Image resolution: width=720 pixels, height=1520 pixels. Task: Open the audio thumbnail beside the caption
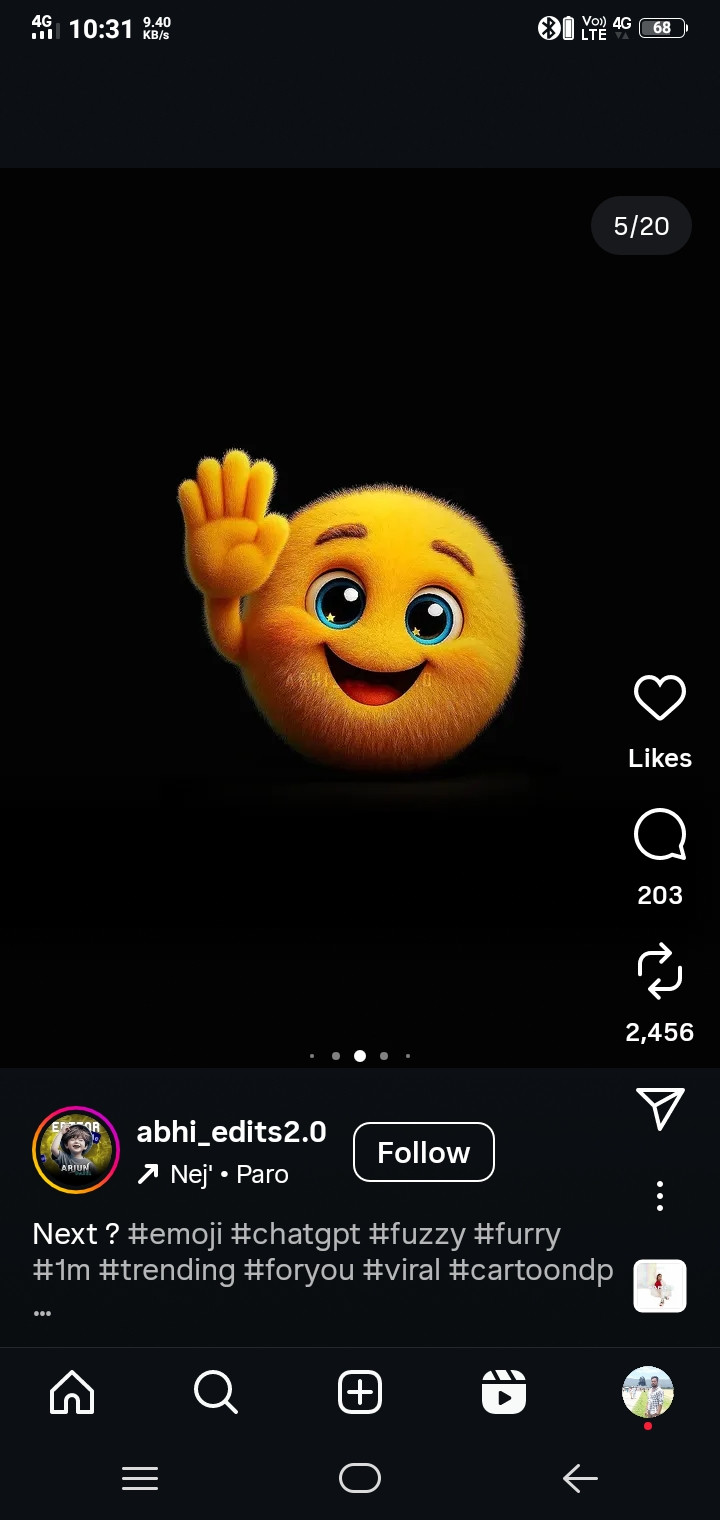660,1286
